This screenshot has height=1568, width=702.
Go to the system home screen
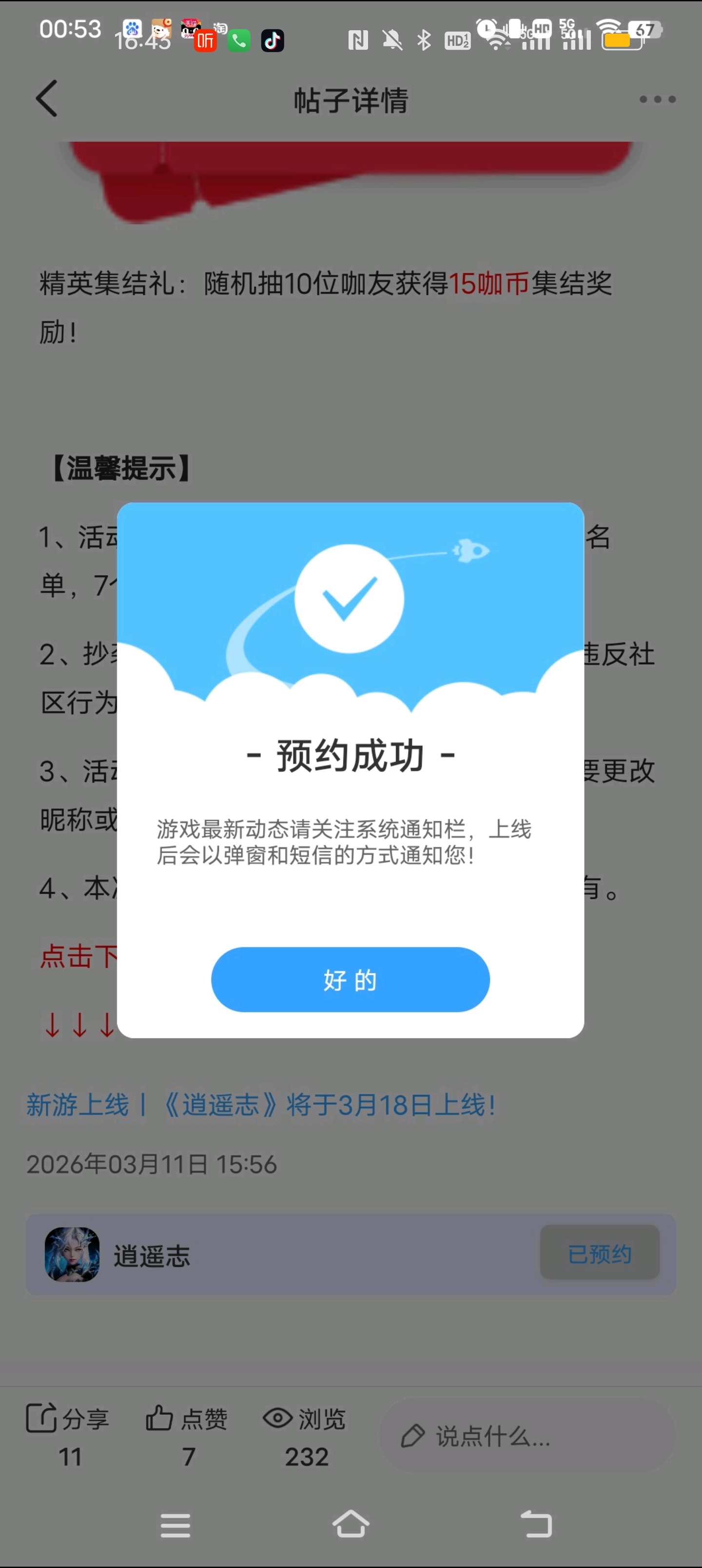point(351,1524)
